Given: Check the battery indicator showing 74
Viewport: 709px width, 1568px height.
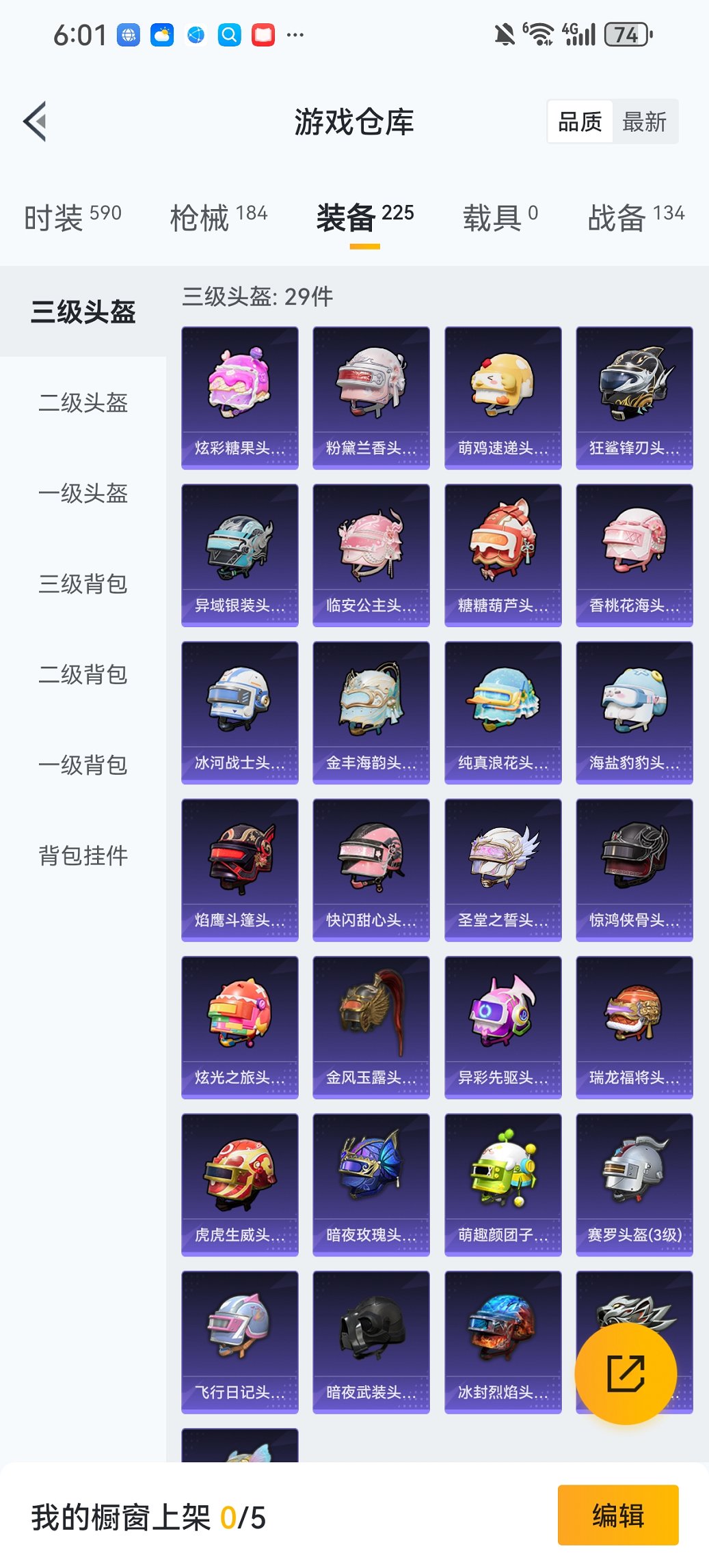Looking at the screenshot, I should click(x=626, y=33).
